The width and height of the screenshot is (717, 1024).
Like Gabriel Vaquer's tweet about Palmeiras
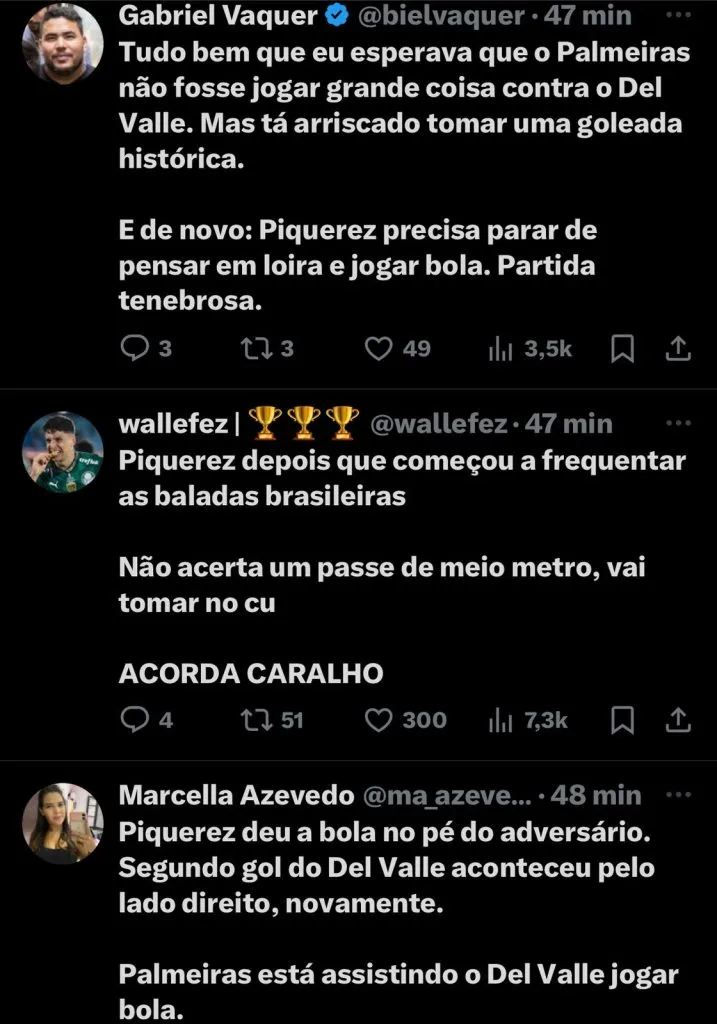click(378, 348)
